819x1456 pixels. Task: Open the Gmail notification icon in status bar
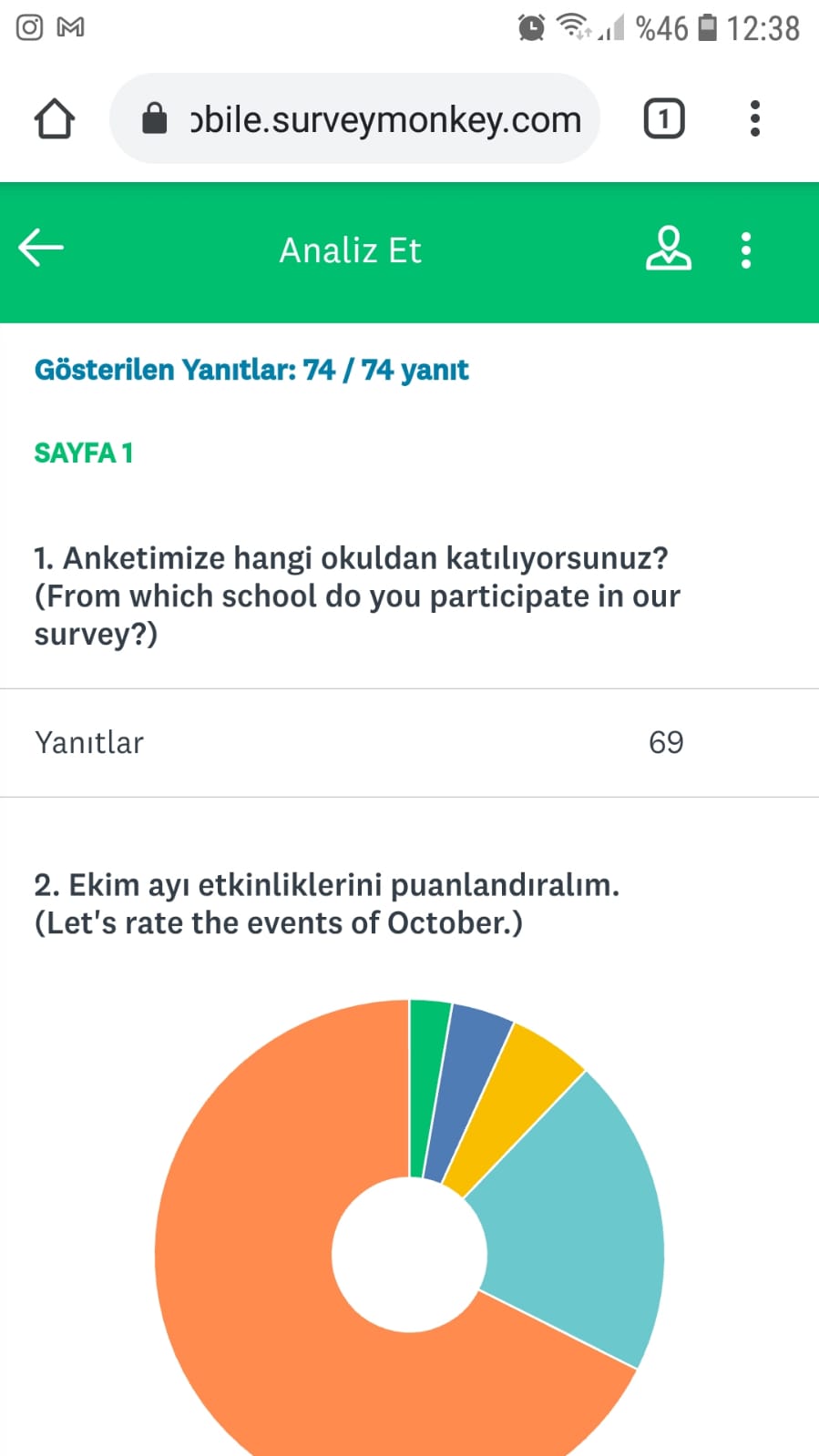[69, 27]
